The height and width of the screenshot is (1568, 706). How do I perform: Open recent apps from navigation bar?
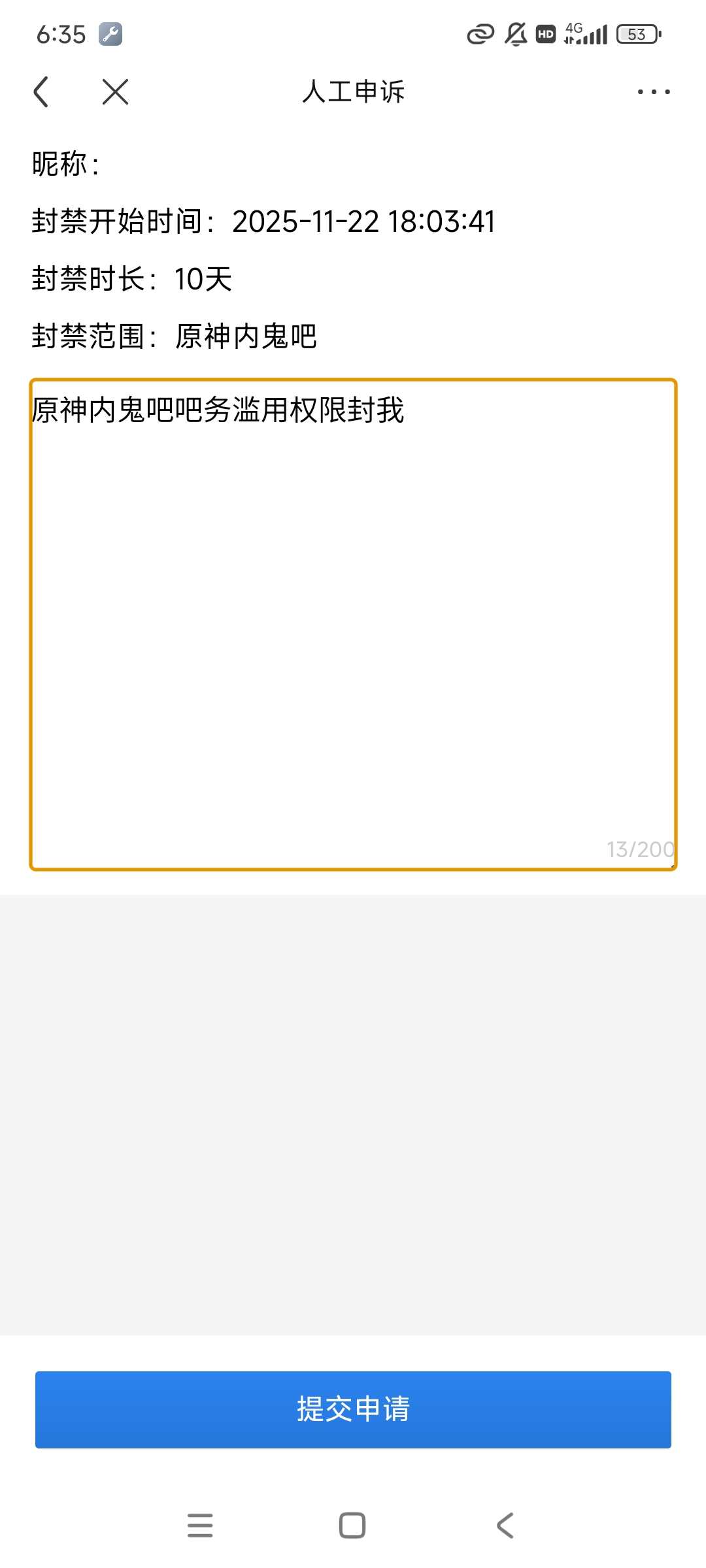(200, 1526)
